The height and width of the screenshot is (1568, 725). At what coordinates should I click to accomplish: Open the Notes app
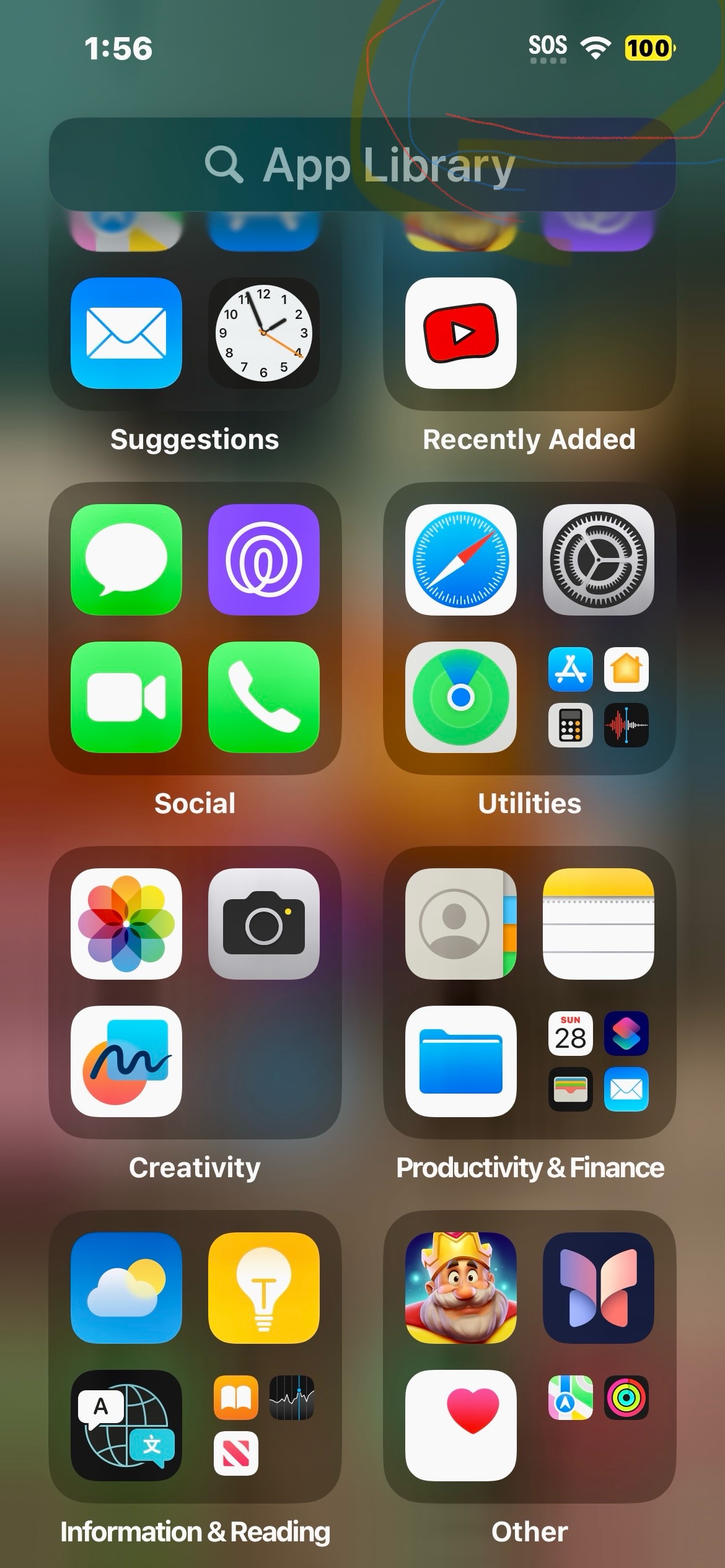(597, 924)
